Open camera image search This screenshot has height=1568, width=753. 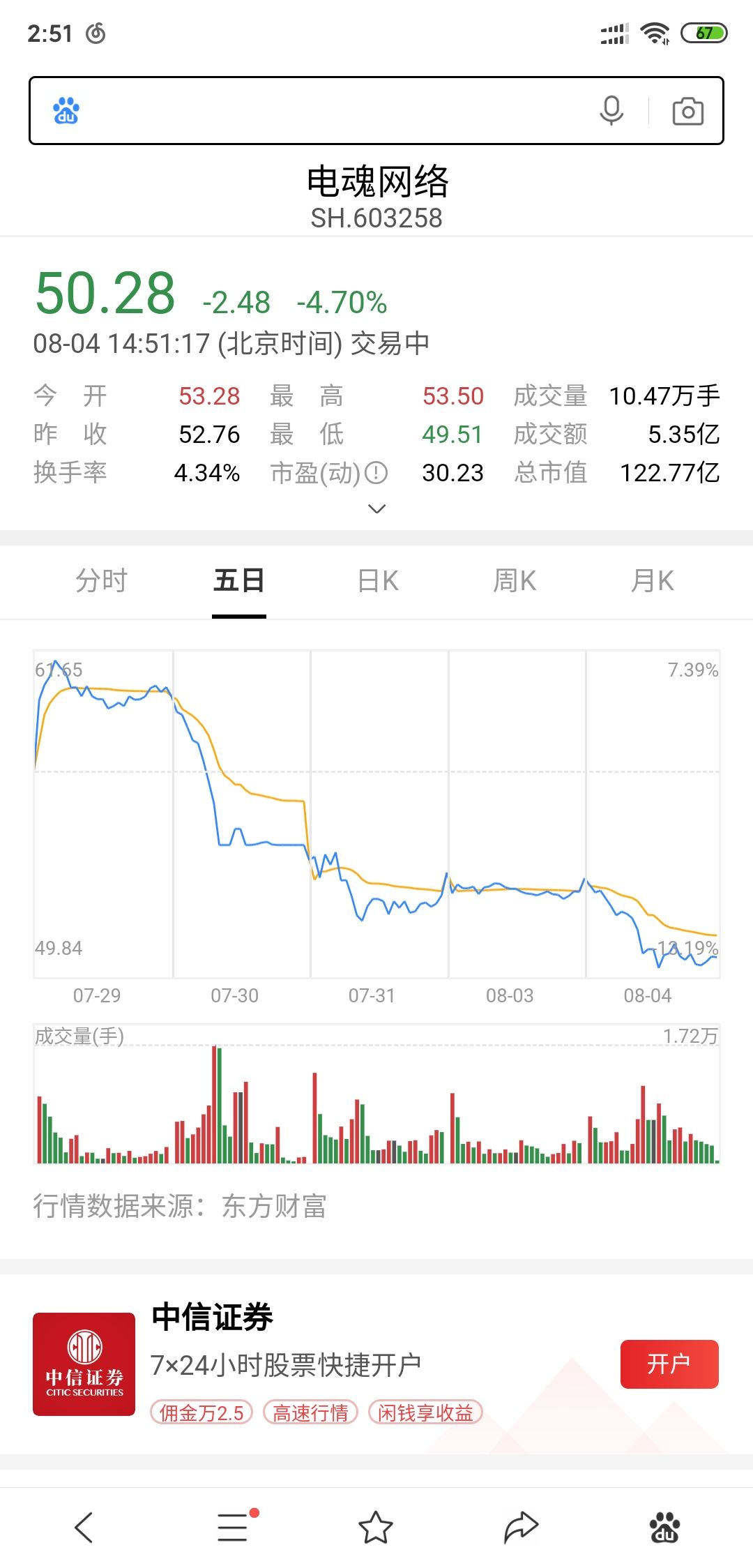pos(687,111)
